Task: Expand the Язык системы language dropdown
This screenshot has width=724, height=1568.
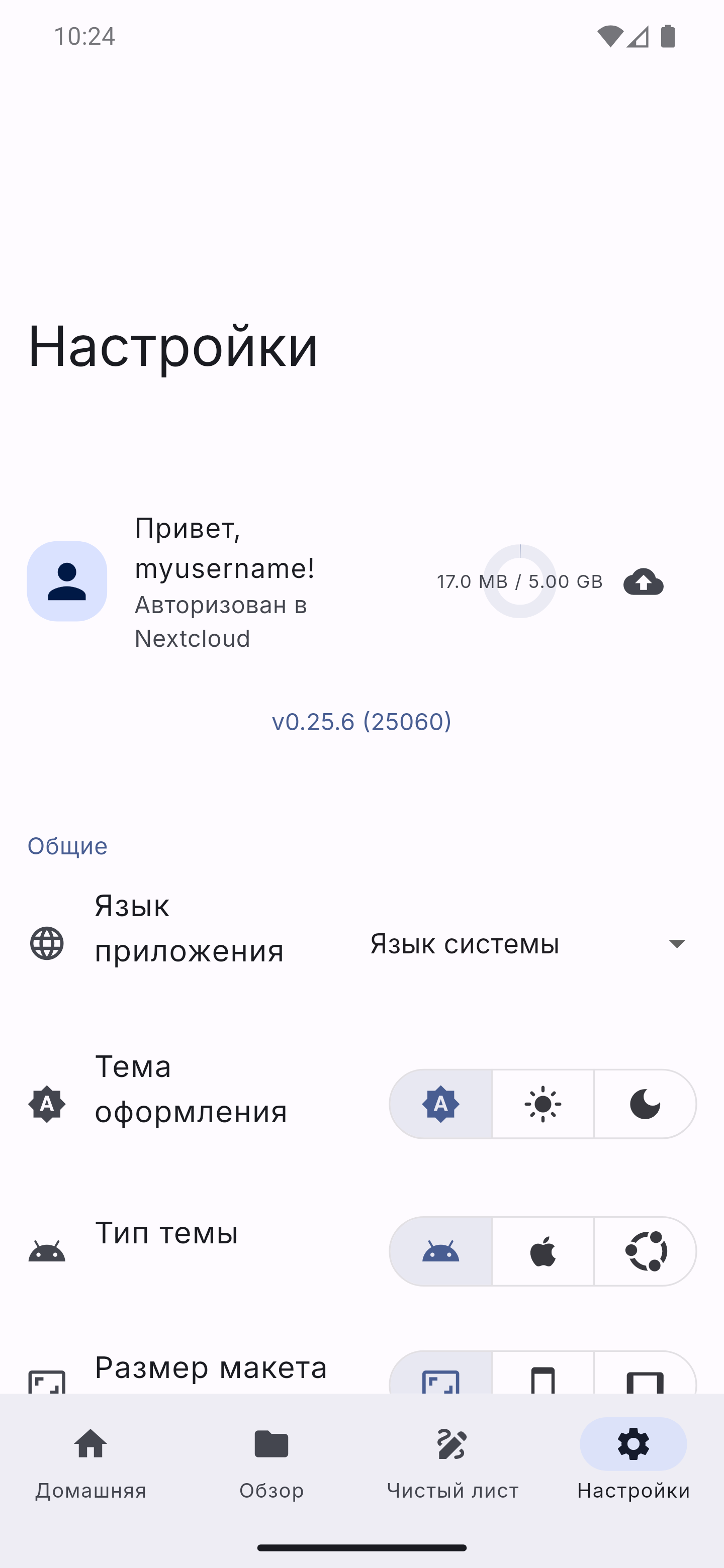Action: point(528,943)
